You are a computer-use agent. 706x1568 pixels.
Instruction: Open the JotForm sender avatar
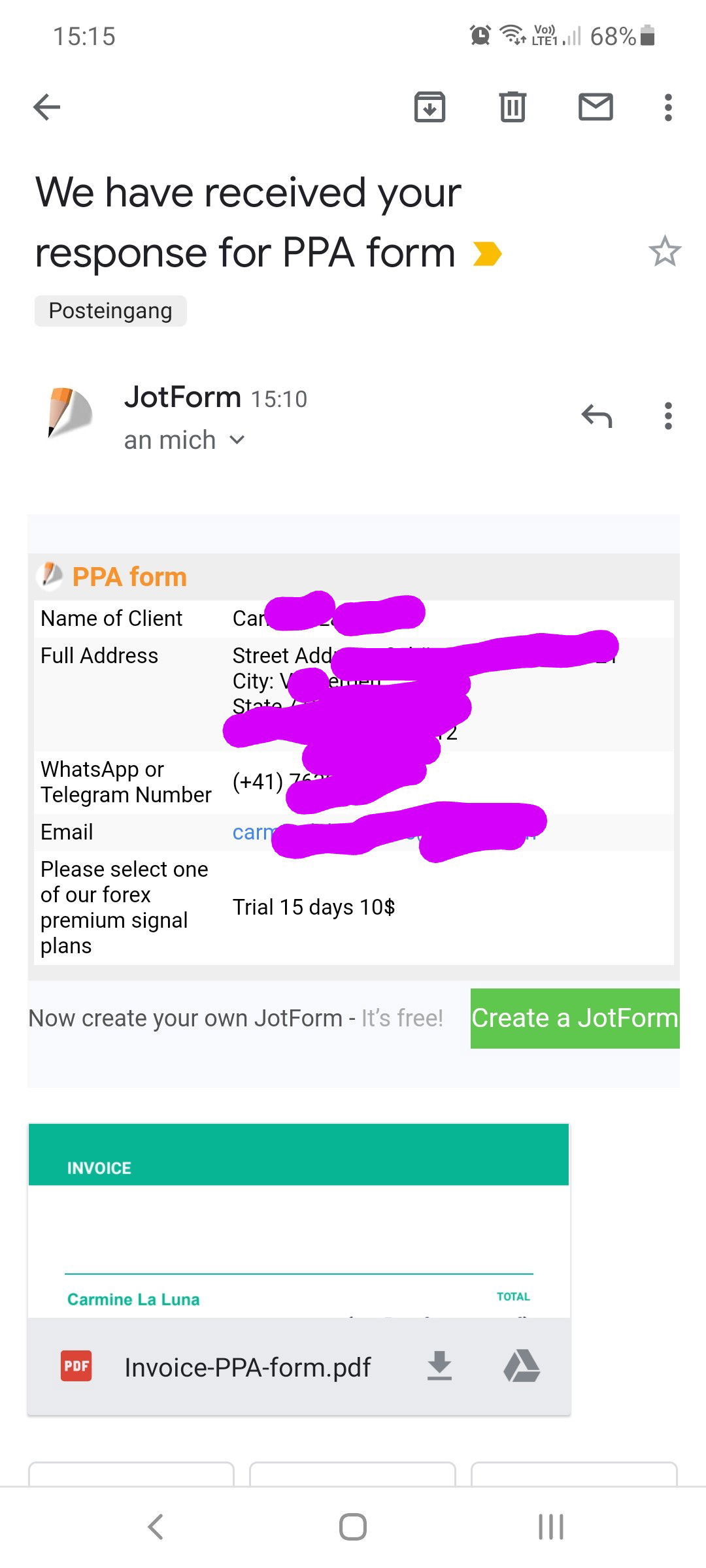coord(71,413)
